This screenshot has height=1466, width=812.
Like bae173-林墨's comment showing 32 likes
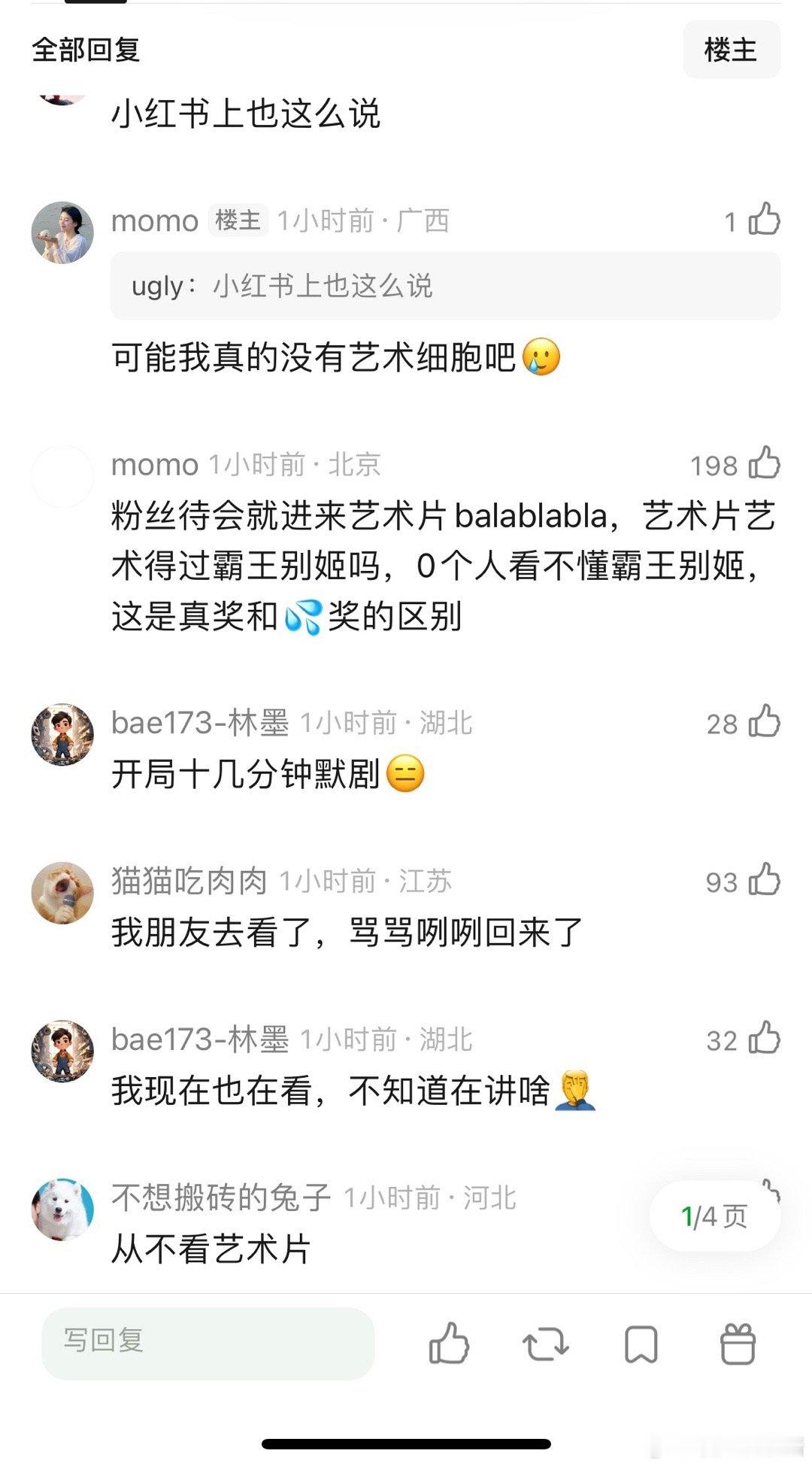tap(764, 1040)
